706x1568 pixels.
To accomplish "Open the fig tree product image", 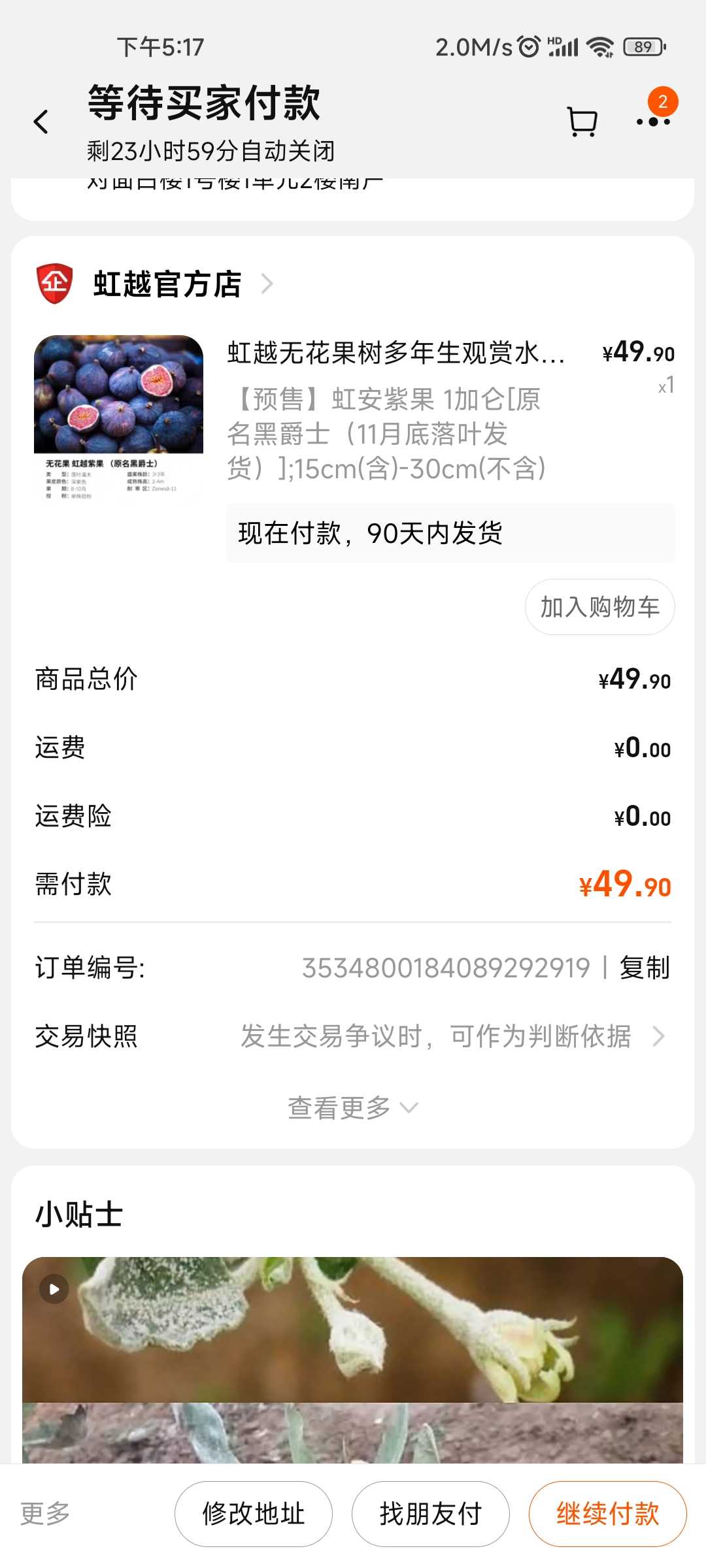I will click(x=118, y=418).
